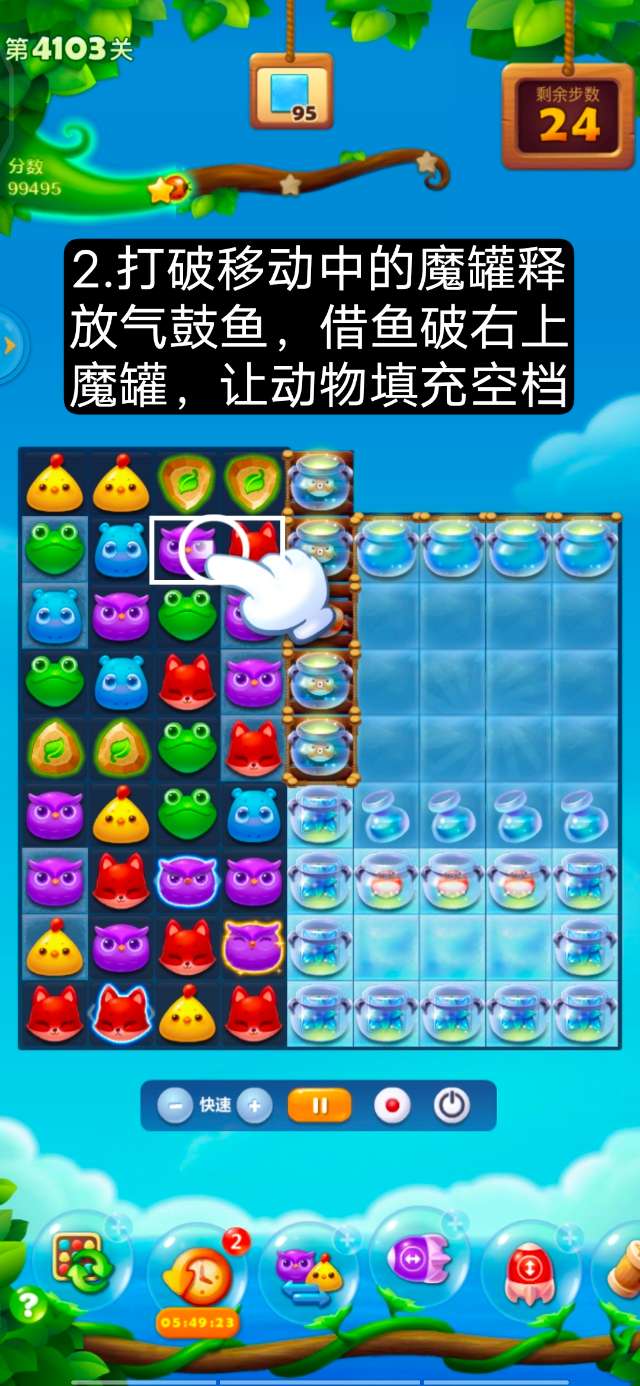Decrease playback speed with the minus button

pos(175,1106)
